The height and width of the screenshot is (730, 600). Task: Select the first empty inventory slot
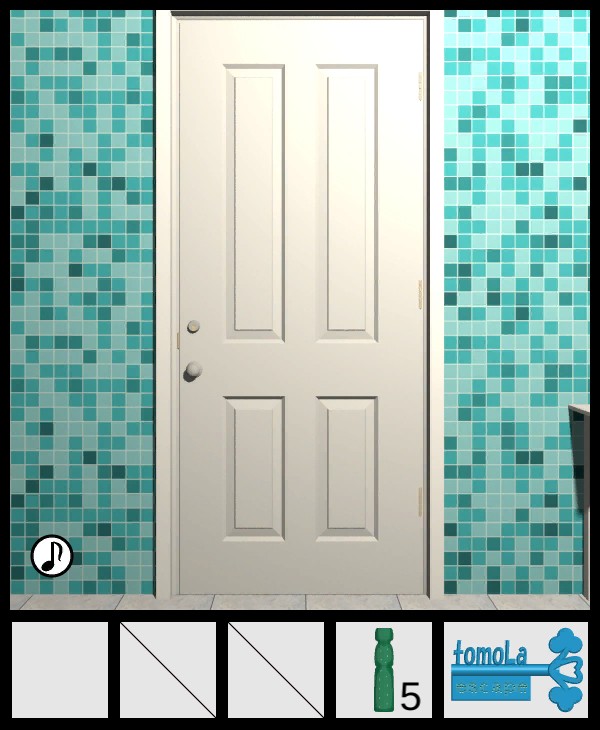[x=60, y=670]
